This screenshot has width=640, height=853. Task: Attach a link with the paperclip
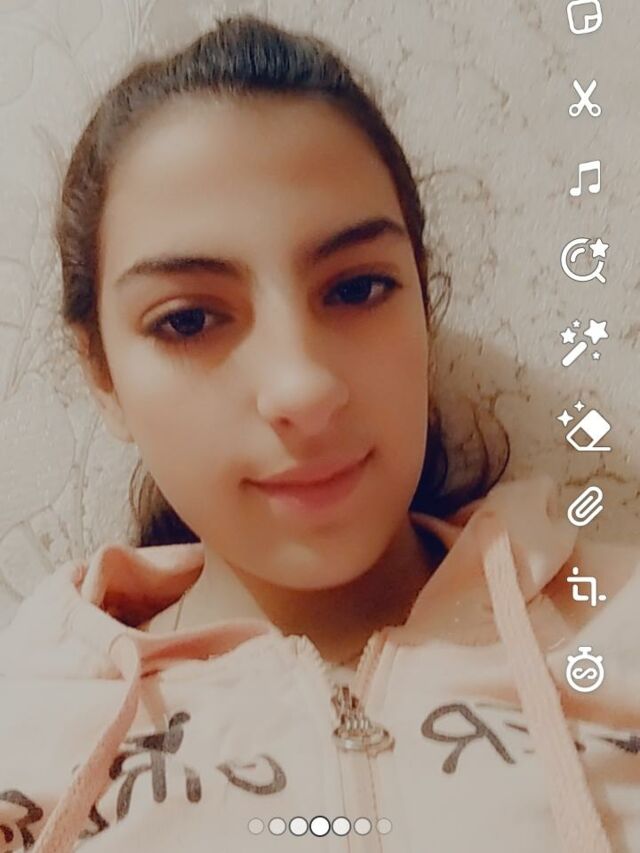585,507
